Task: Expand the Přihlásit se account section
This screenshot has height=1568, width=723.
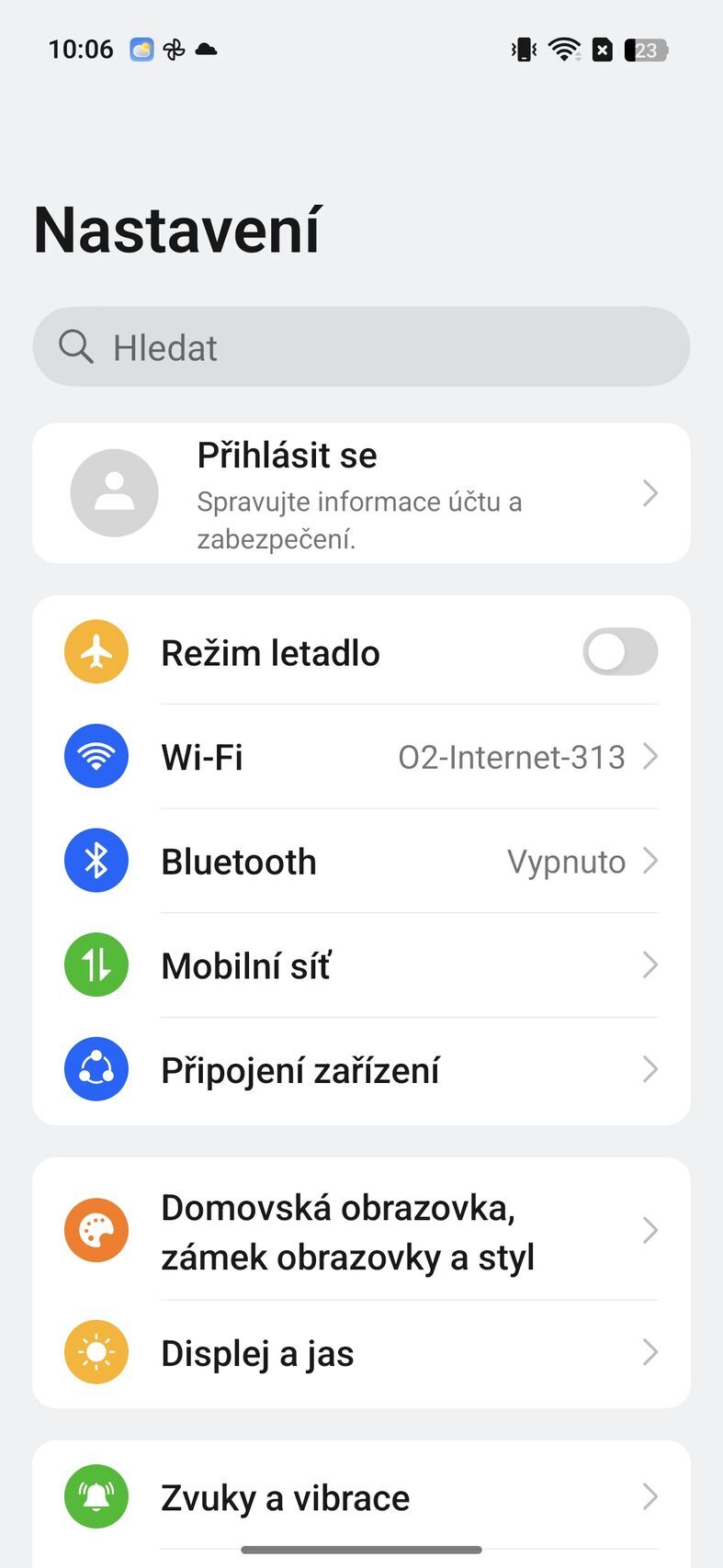Action: pyautogui.click(x=650, y=493)
